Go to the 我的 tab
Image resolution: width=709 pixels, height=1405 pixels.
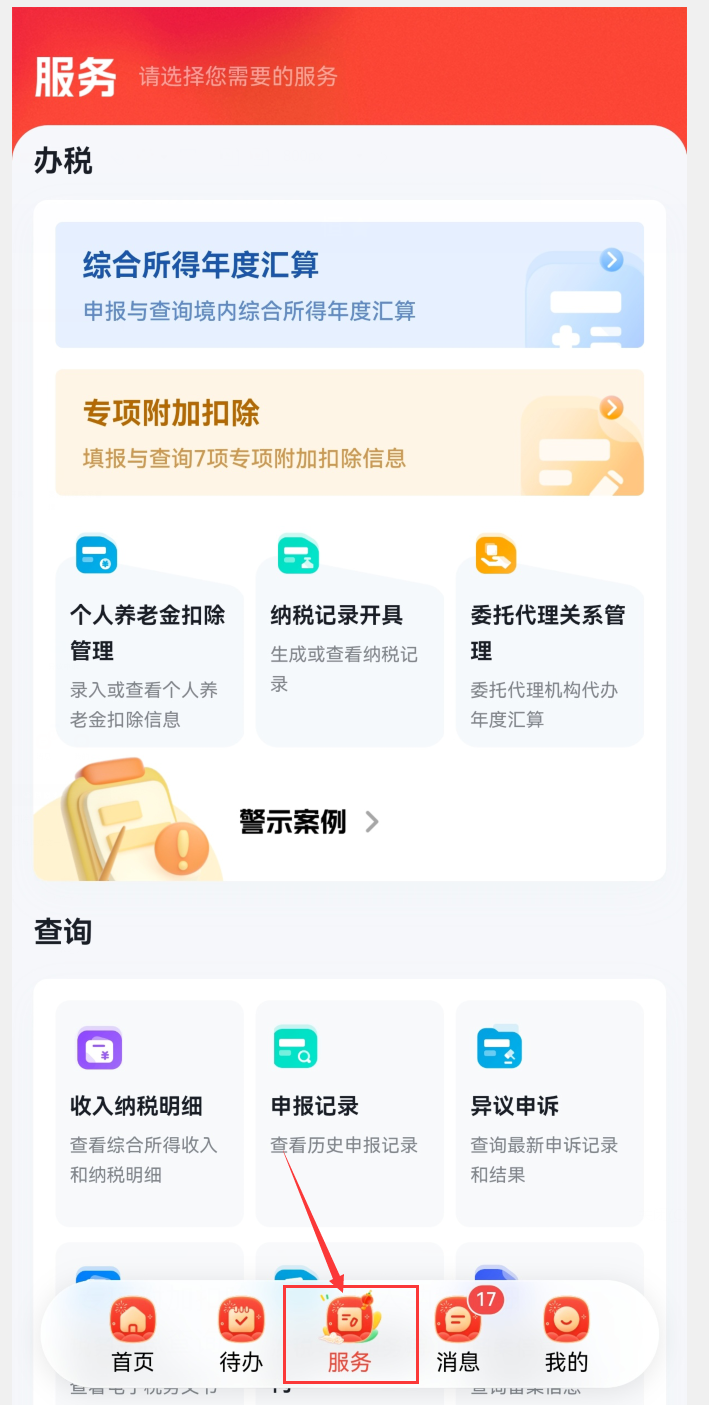[x=566, y=1335]
